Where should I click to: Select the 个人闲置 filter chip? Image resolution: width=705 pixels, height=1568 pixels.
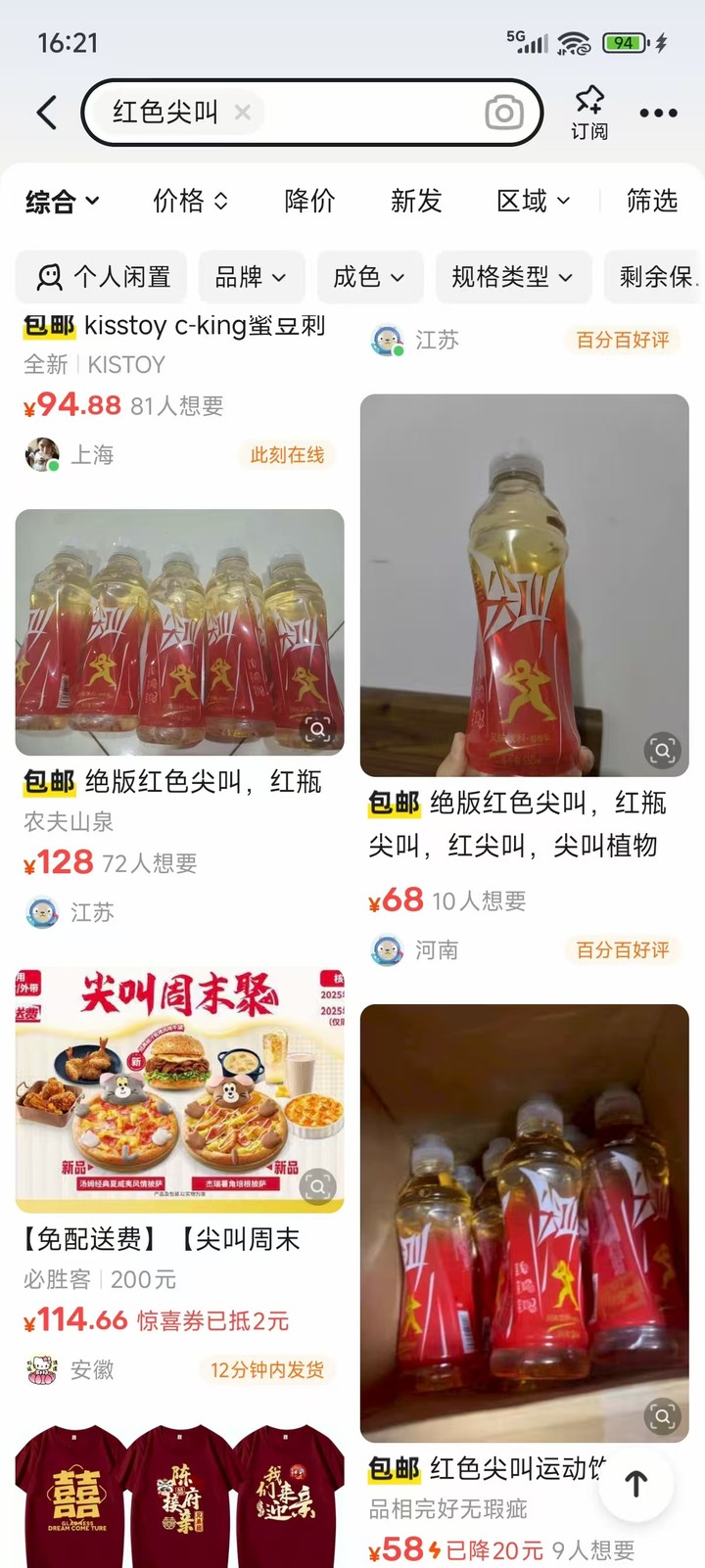pyautogui.click(x=103, y=277)
